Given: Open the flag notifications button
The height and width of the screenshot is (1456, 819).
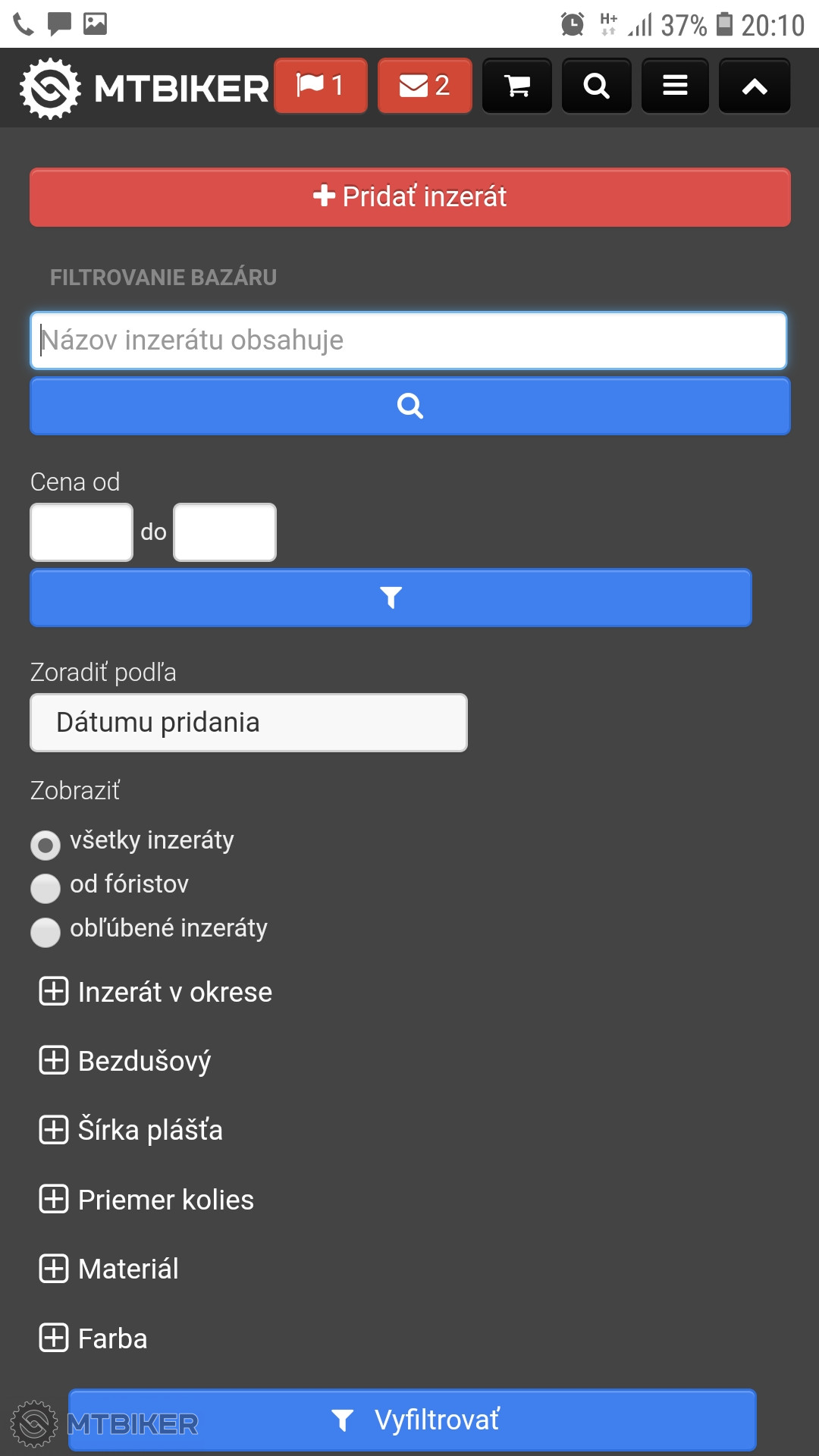Looking at the screenshot, I should click(x=320, y=86).
